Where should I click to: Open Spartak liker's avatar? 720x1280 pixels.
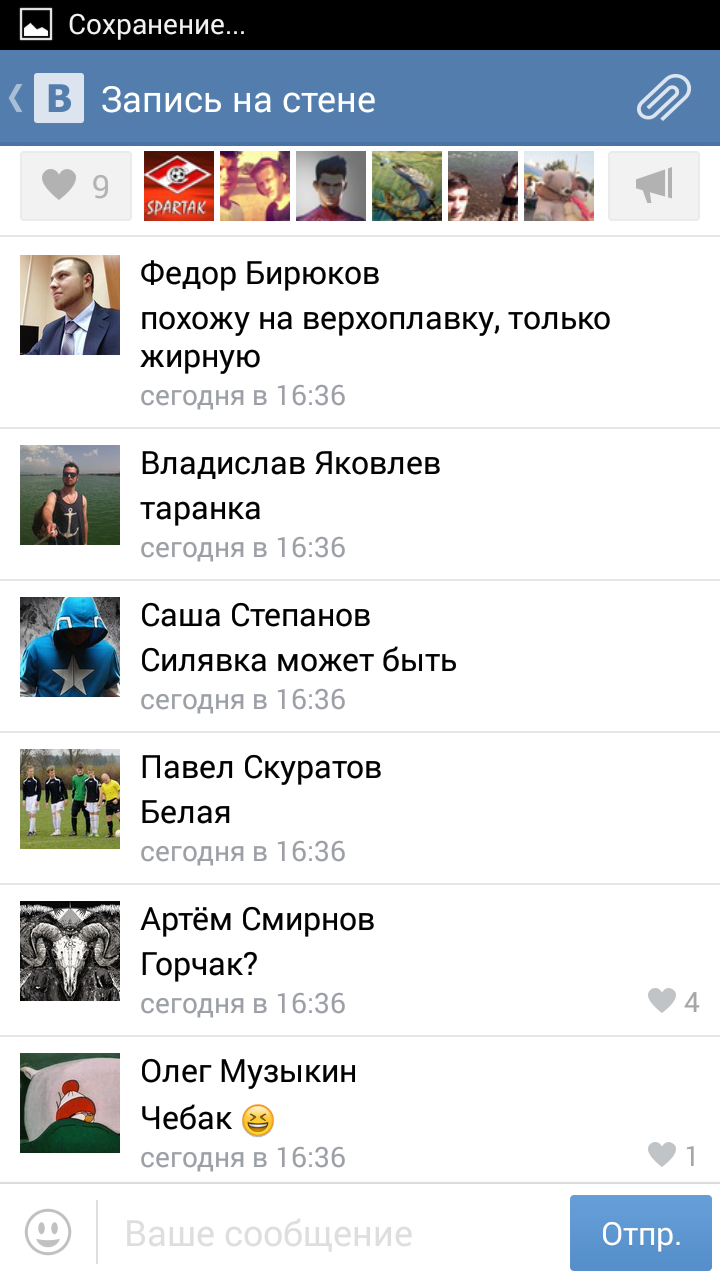[179, 186]
